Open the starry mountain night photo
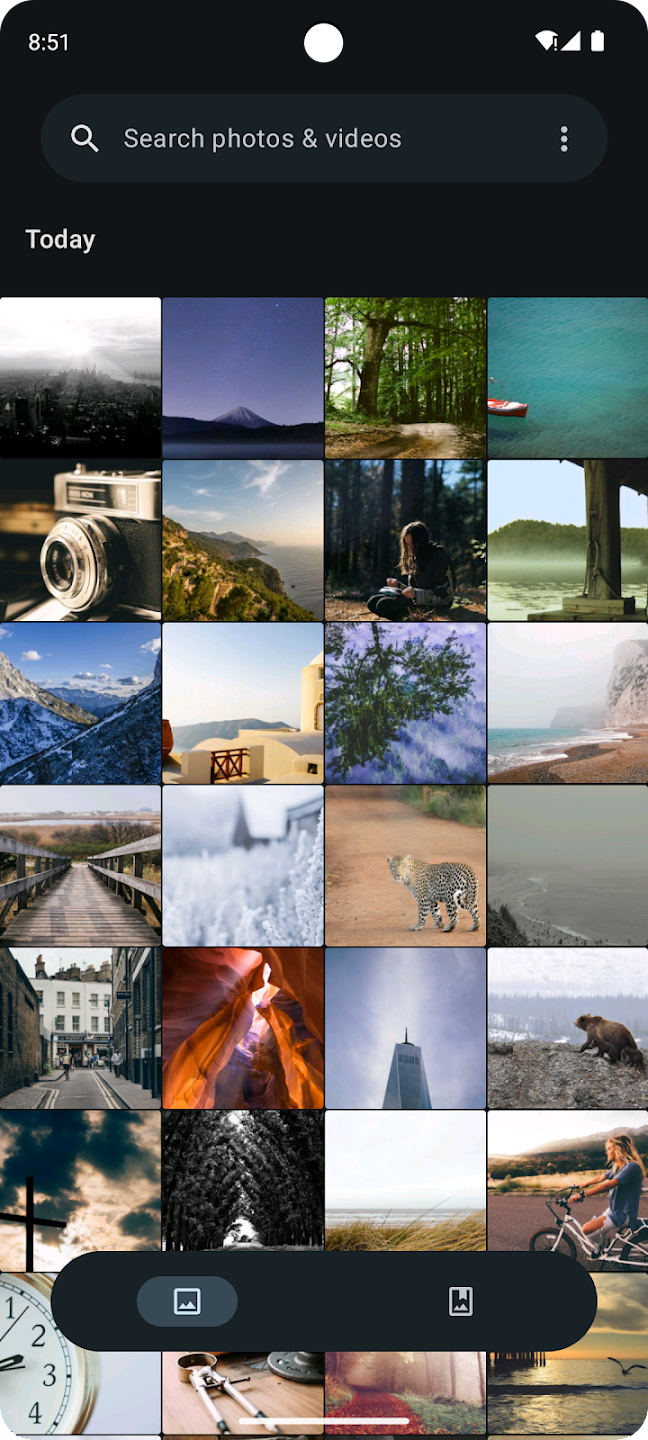Image resolution: width=648 pixels, height=1440 pixels. click(x=243, y=377)
